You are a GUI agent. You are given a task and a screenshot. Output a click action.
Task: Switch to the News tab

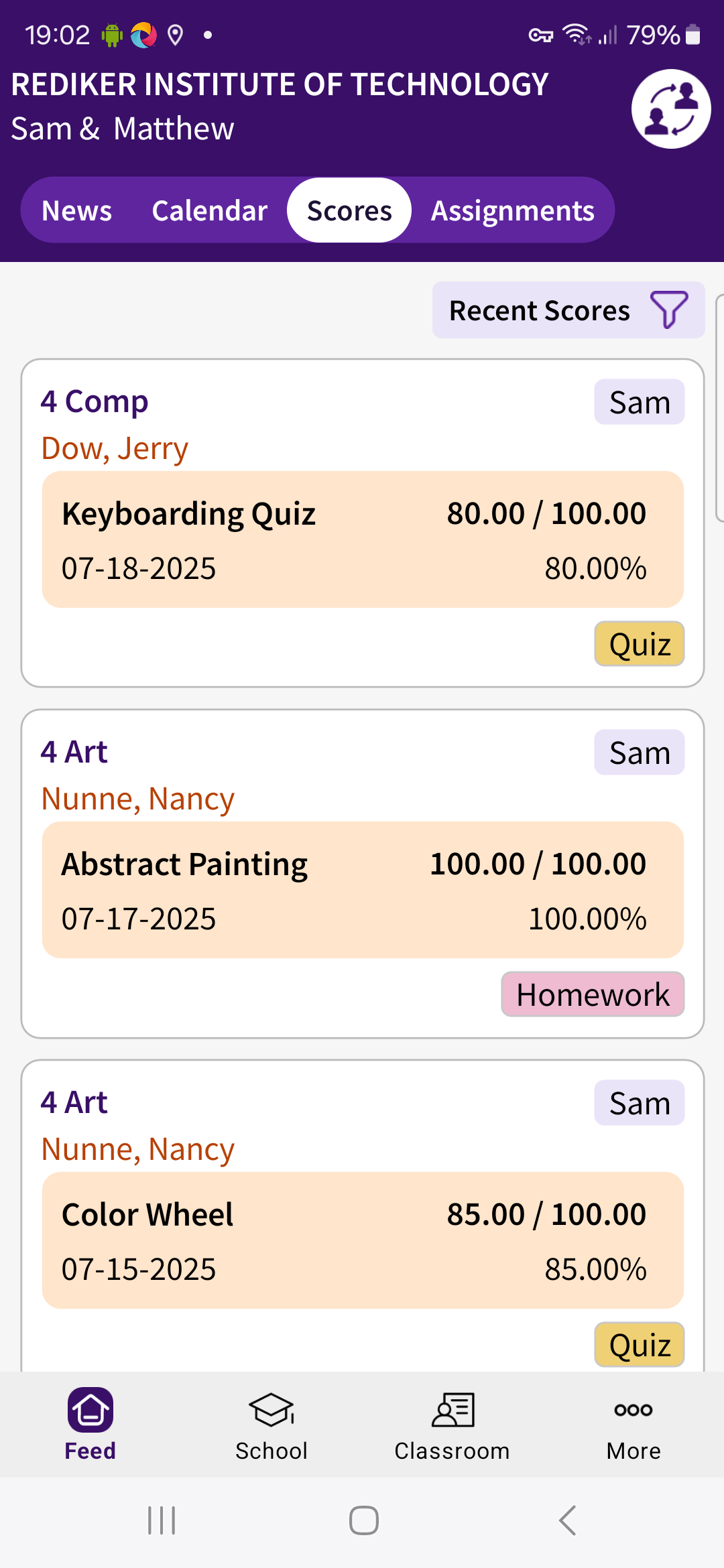tap(77, 211)
